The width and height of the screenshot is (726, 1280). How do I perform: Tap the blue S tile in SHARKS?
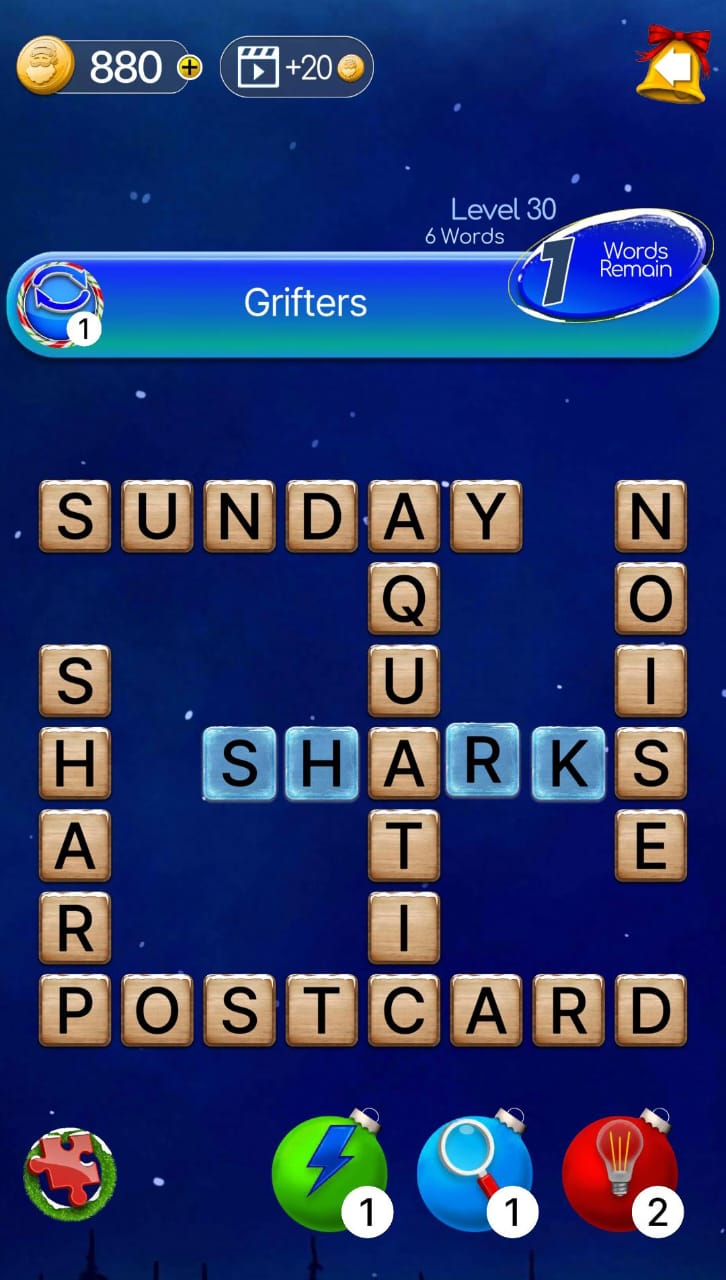point(239,764)
